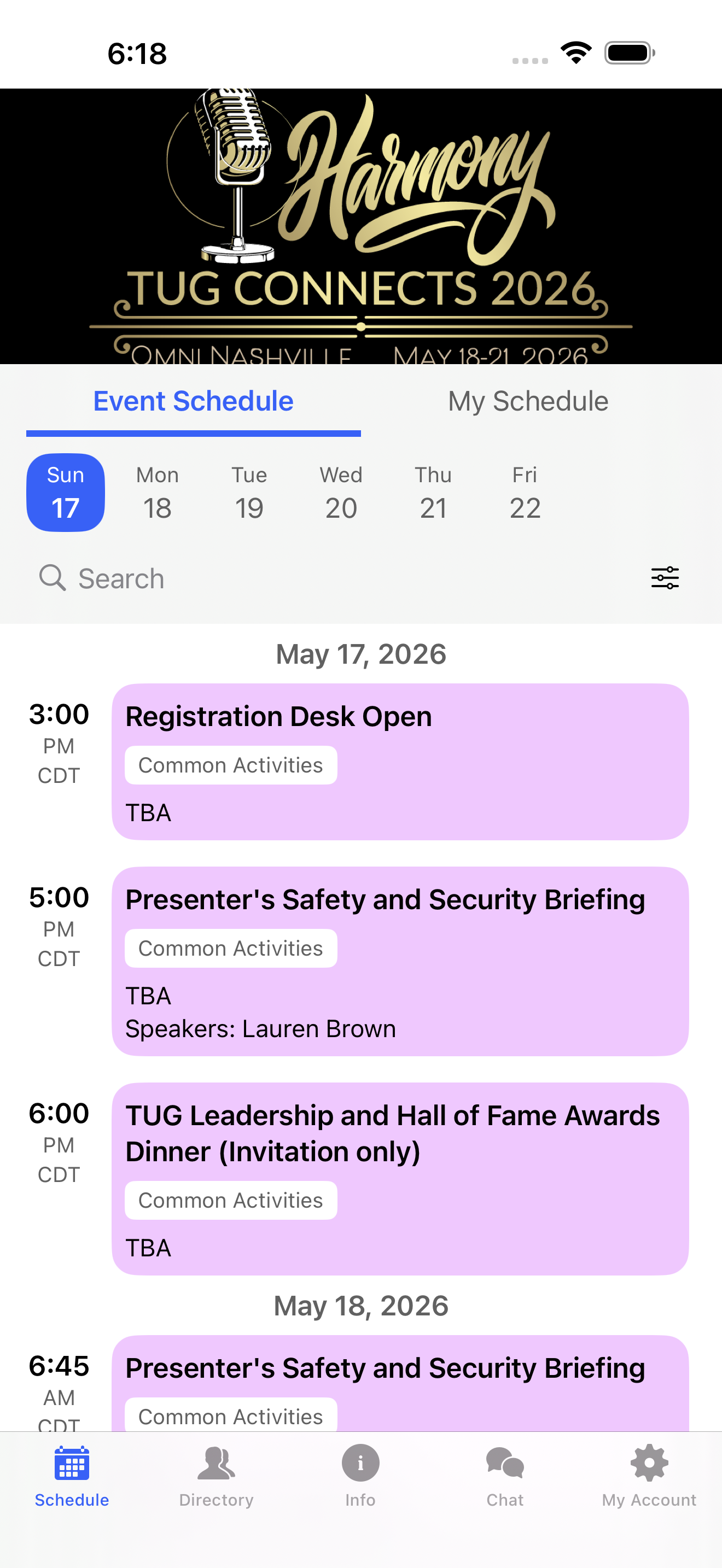Select Fri 22 in the date strip

[x=526, y=493]
